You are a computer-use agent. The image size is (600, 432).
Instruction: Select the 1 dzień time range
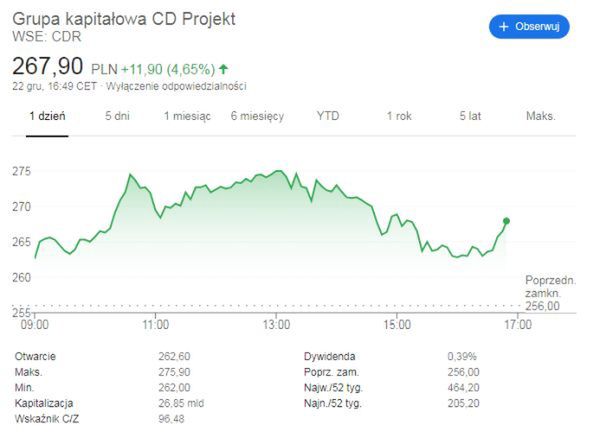pyautogui.click(x=47, y=117)
